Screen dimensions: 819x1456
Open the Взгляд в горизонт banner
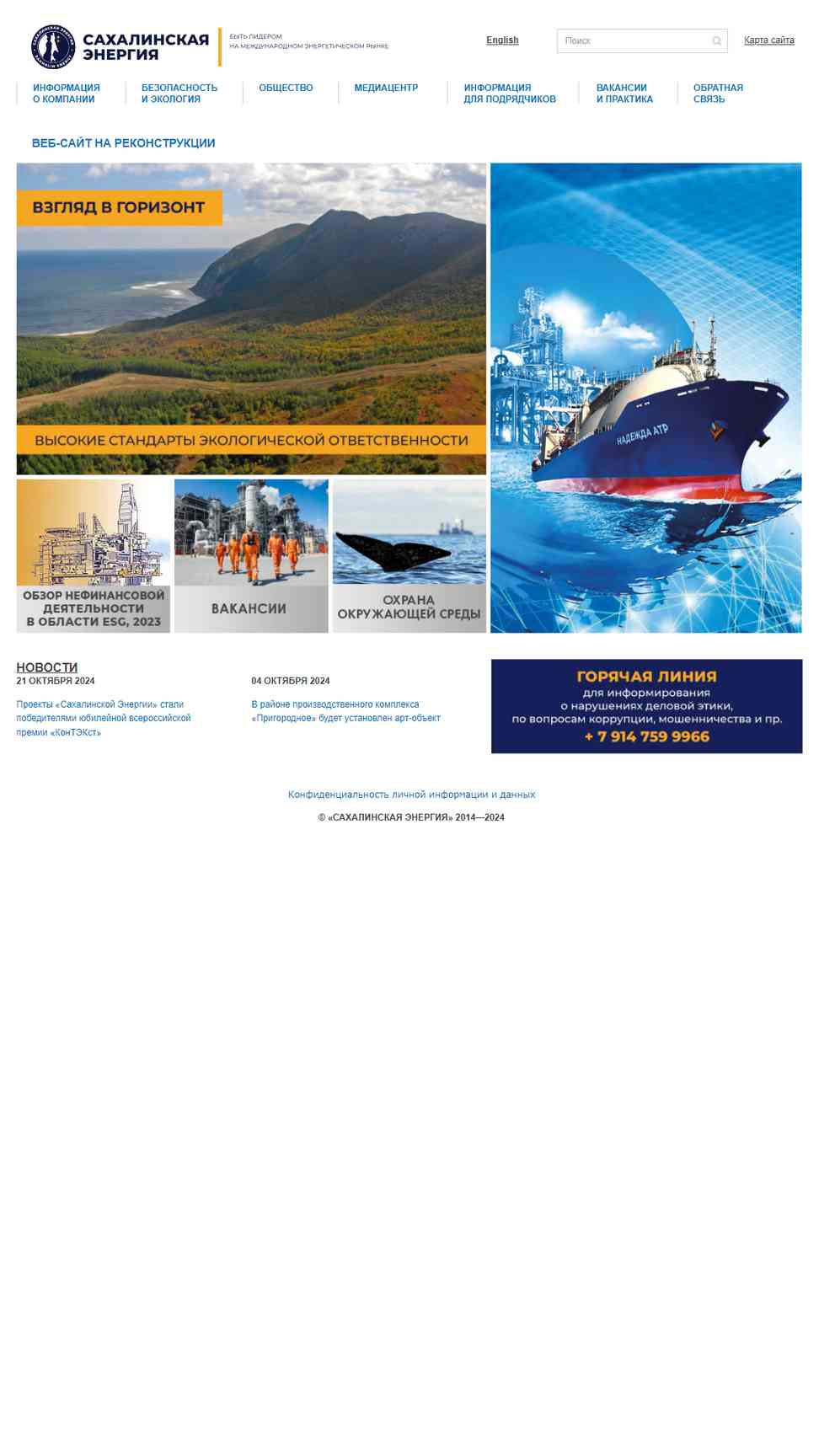[251, 318]
